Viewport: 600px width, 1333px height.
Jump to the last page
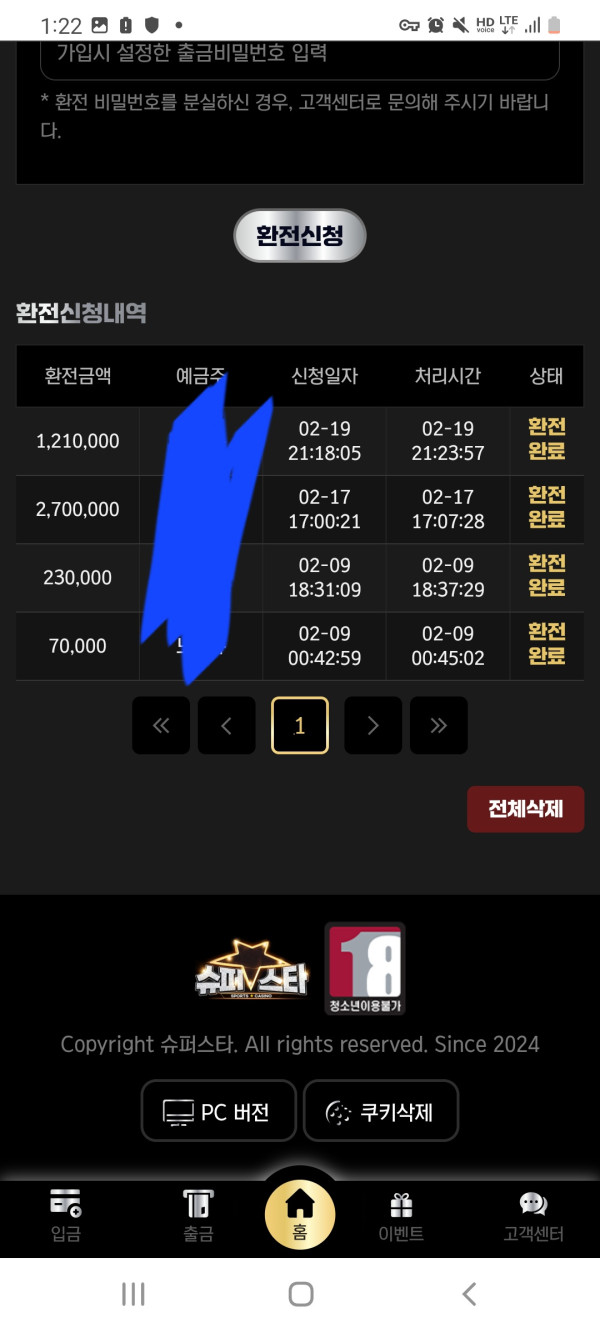tap(438, 726)
